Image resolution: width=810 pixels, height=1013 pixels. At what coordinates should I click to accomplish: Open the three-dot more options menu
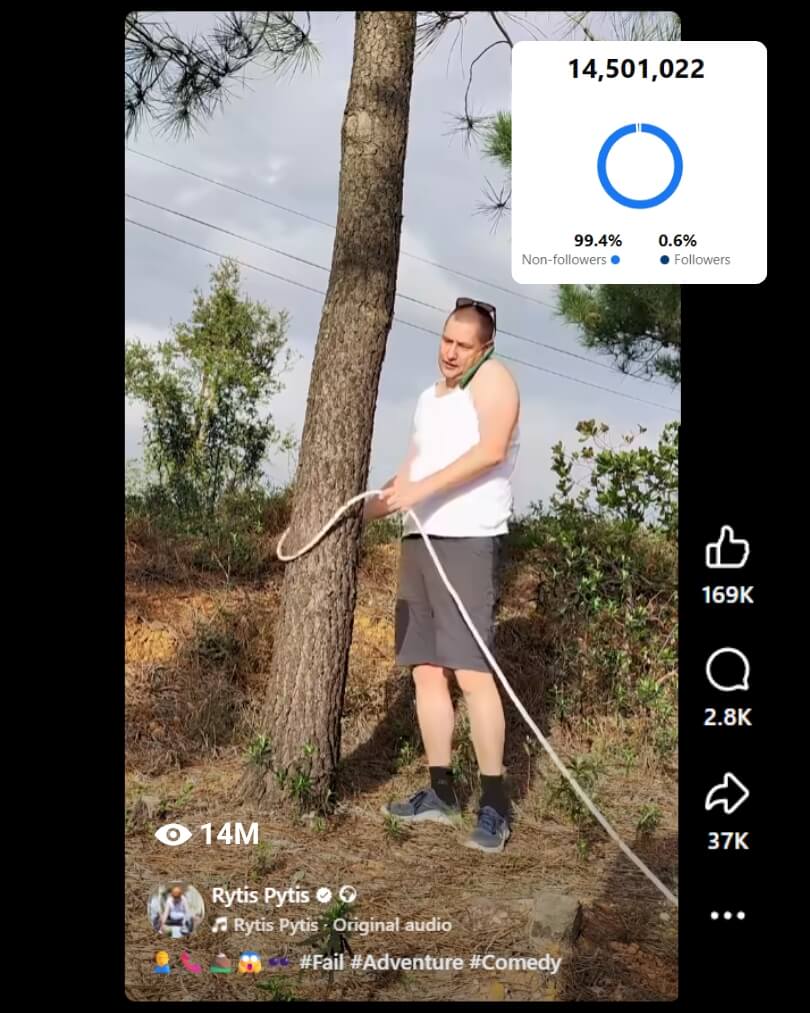click(x=727, y=915)
